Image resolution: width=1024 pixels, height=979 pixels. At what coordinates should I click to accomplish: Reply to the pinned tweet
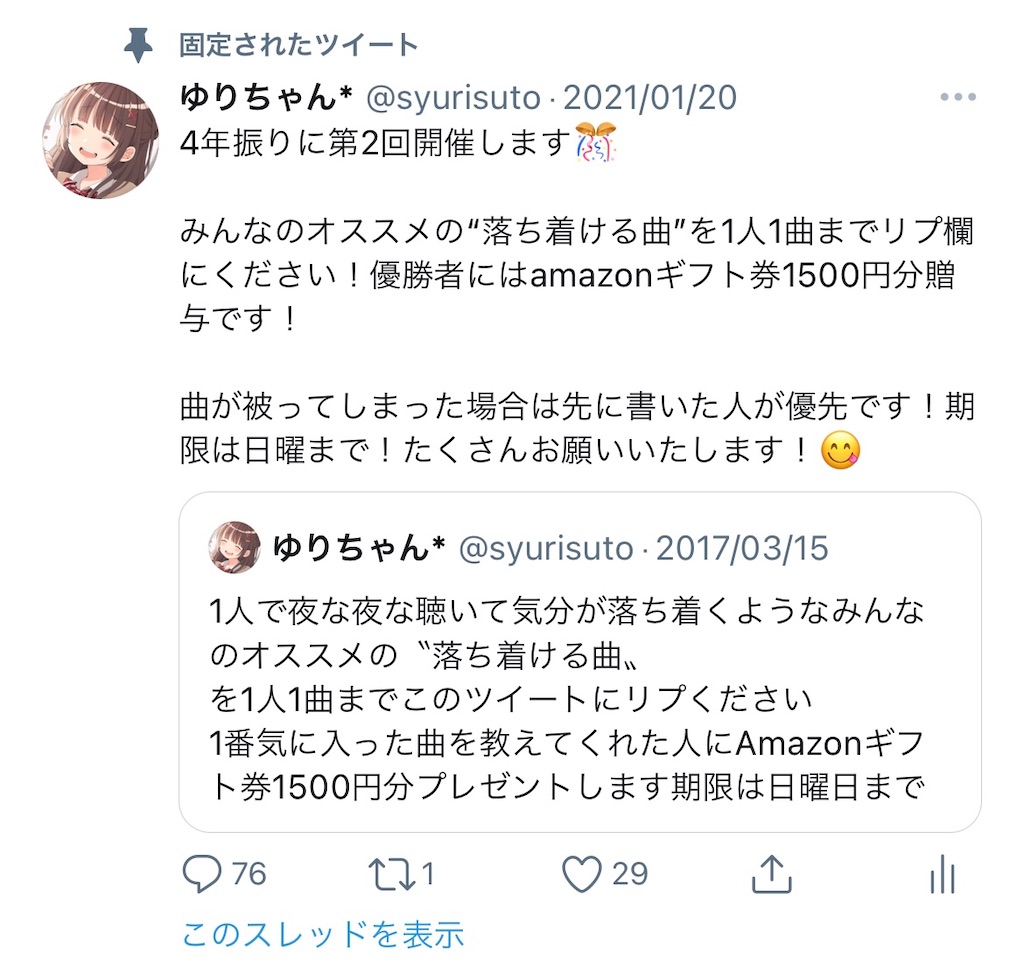(x=203, y=875)
